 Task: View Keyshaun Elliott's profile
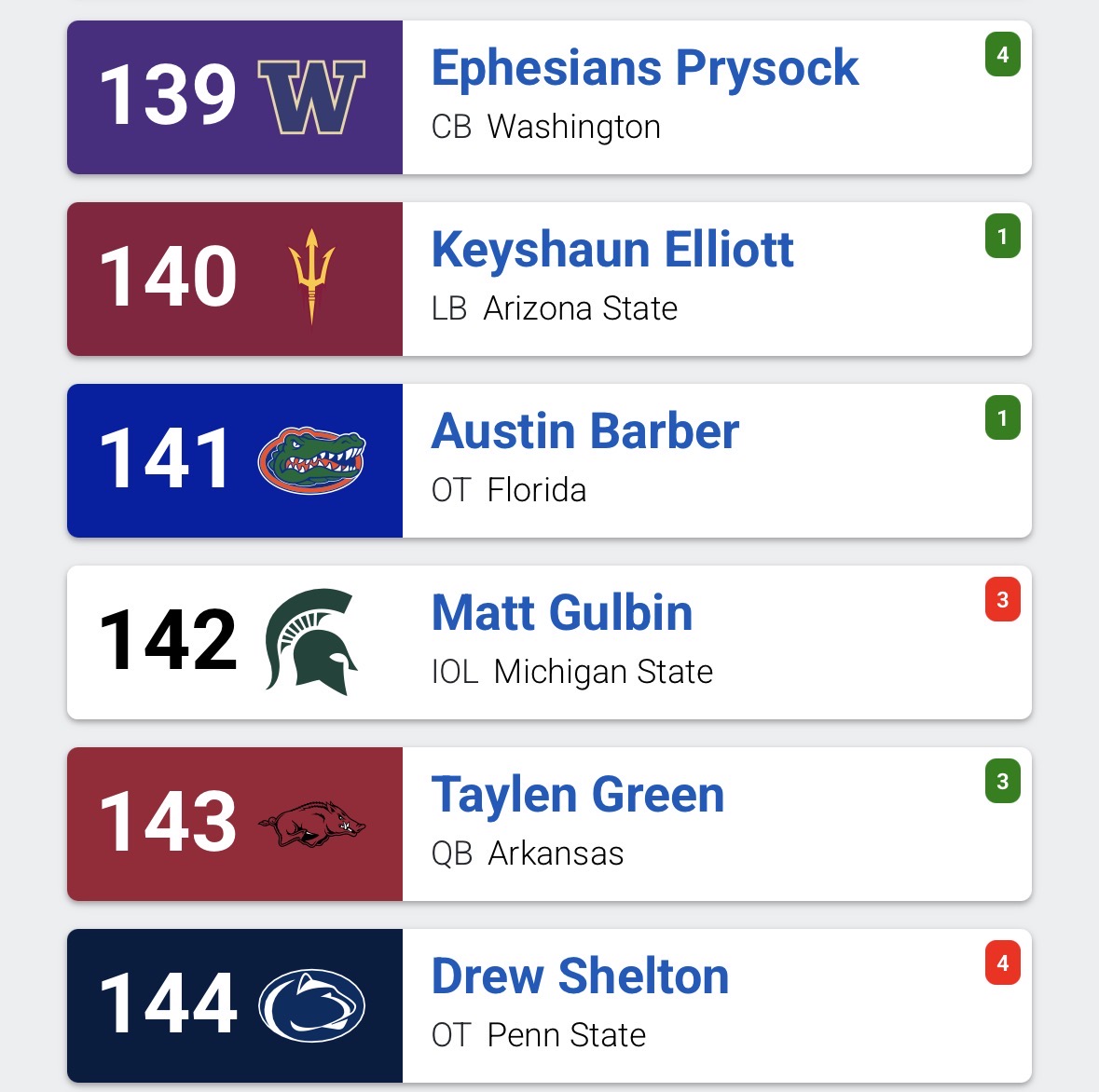pyautogui.click(x=612, y=251)
